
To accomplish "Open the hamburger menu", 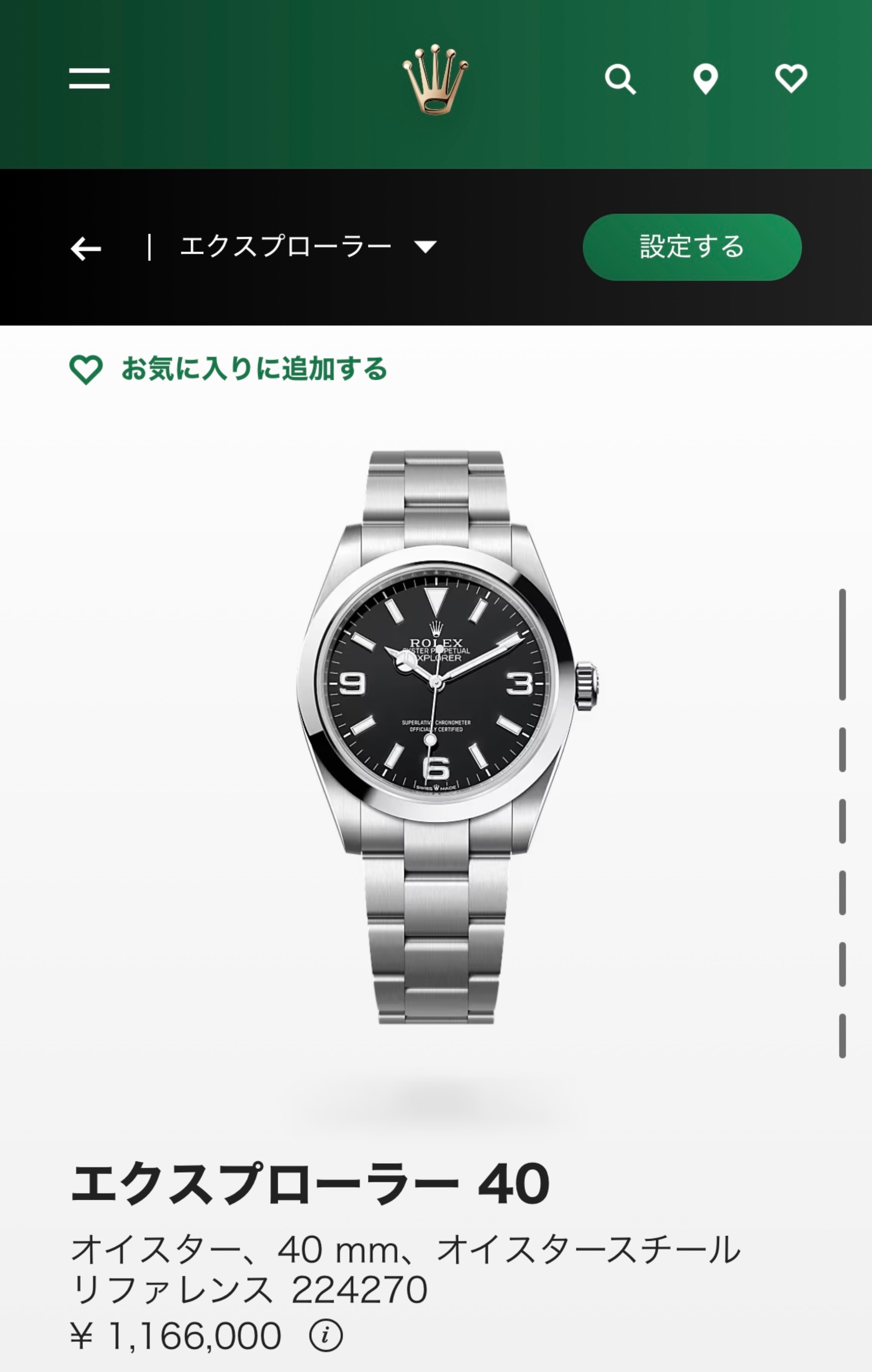I will point(89,78).
